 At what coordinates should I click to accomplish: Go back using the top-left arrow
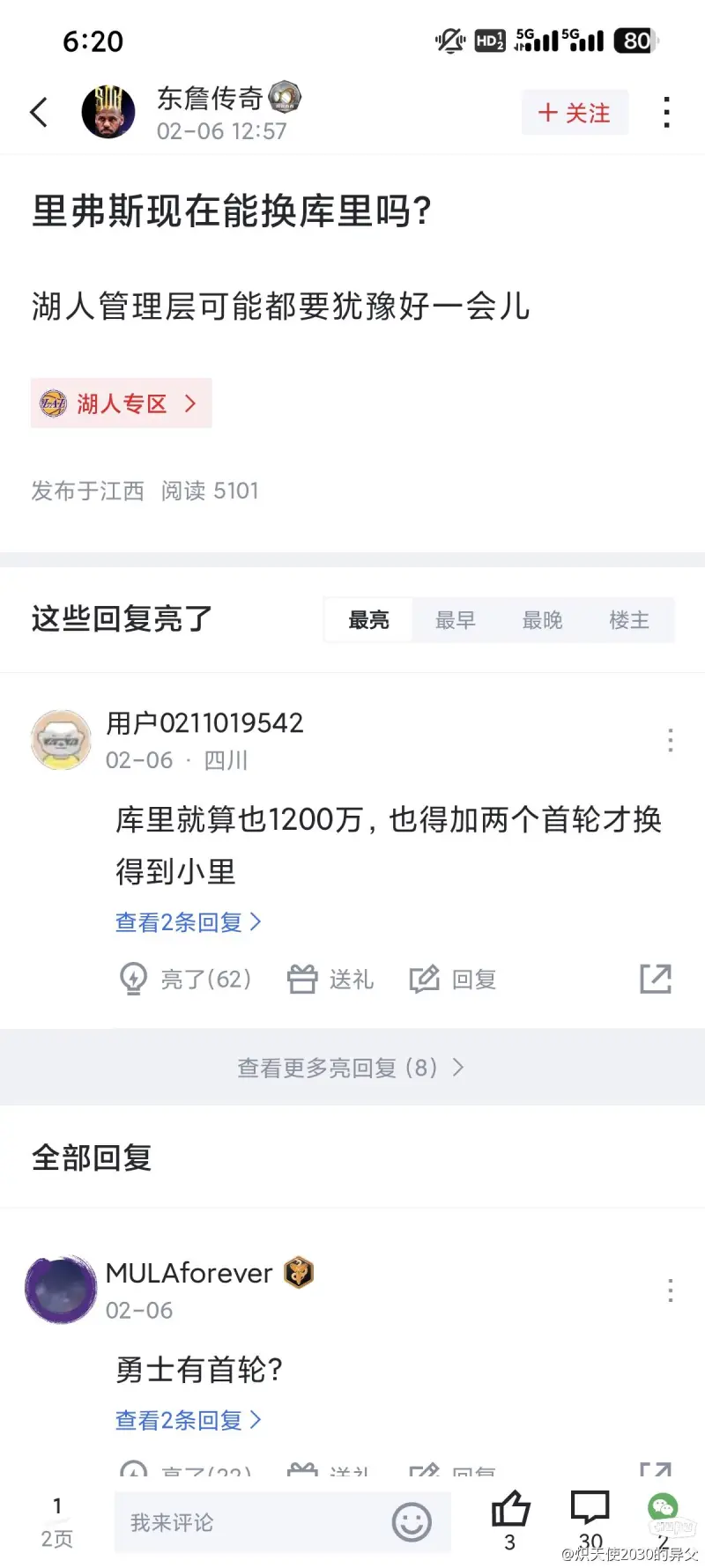point(39,113)
